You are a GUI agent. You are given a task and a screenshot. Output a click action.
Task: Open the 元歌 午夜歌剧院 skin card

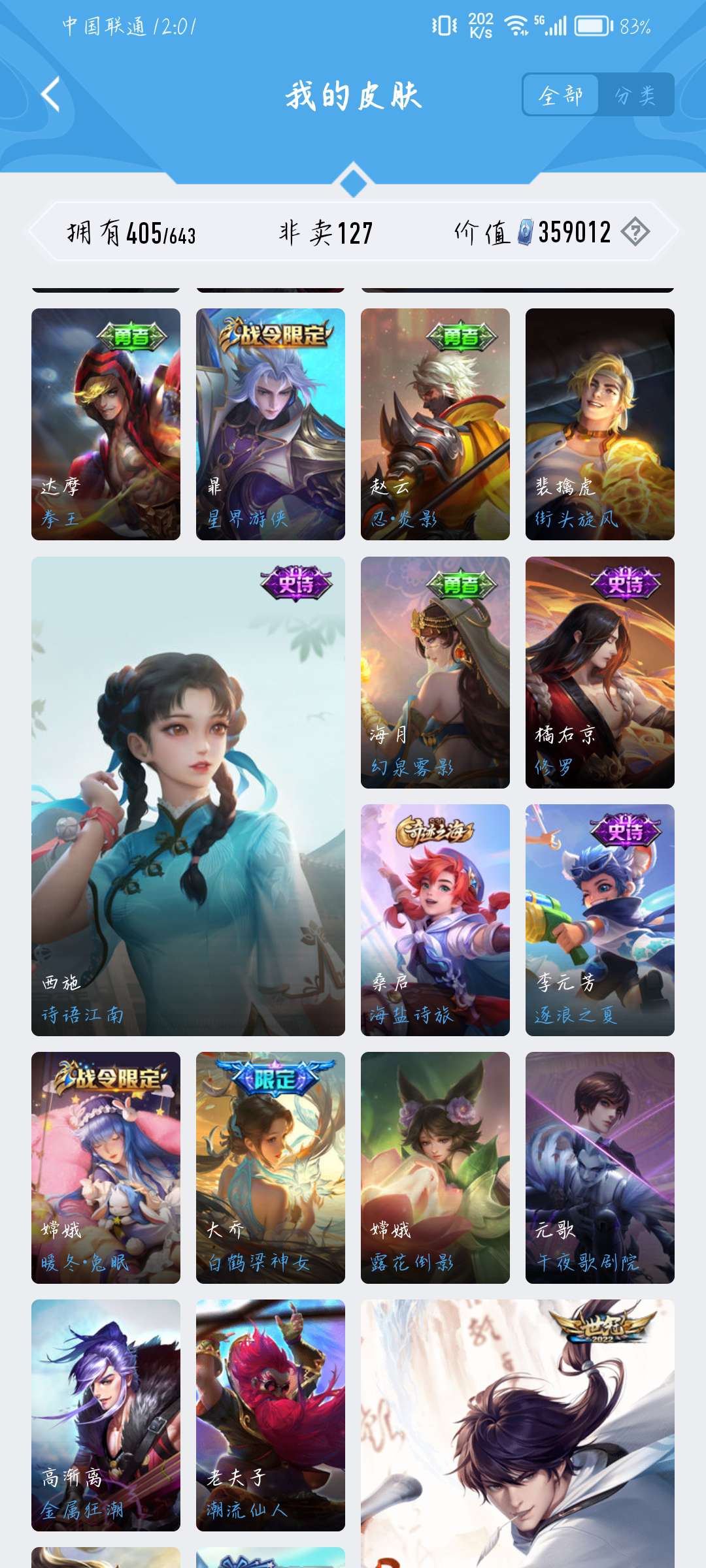(x=600, y=1168)
